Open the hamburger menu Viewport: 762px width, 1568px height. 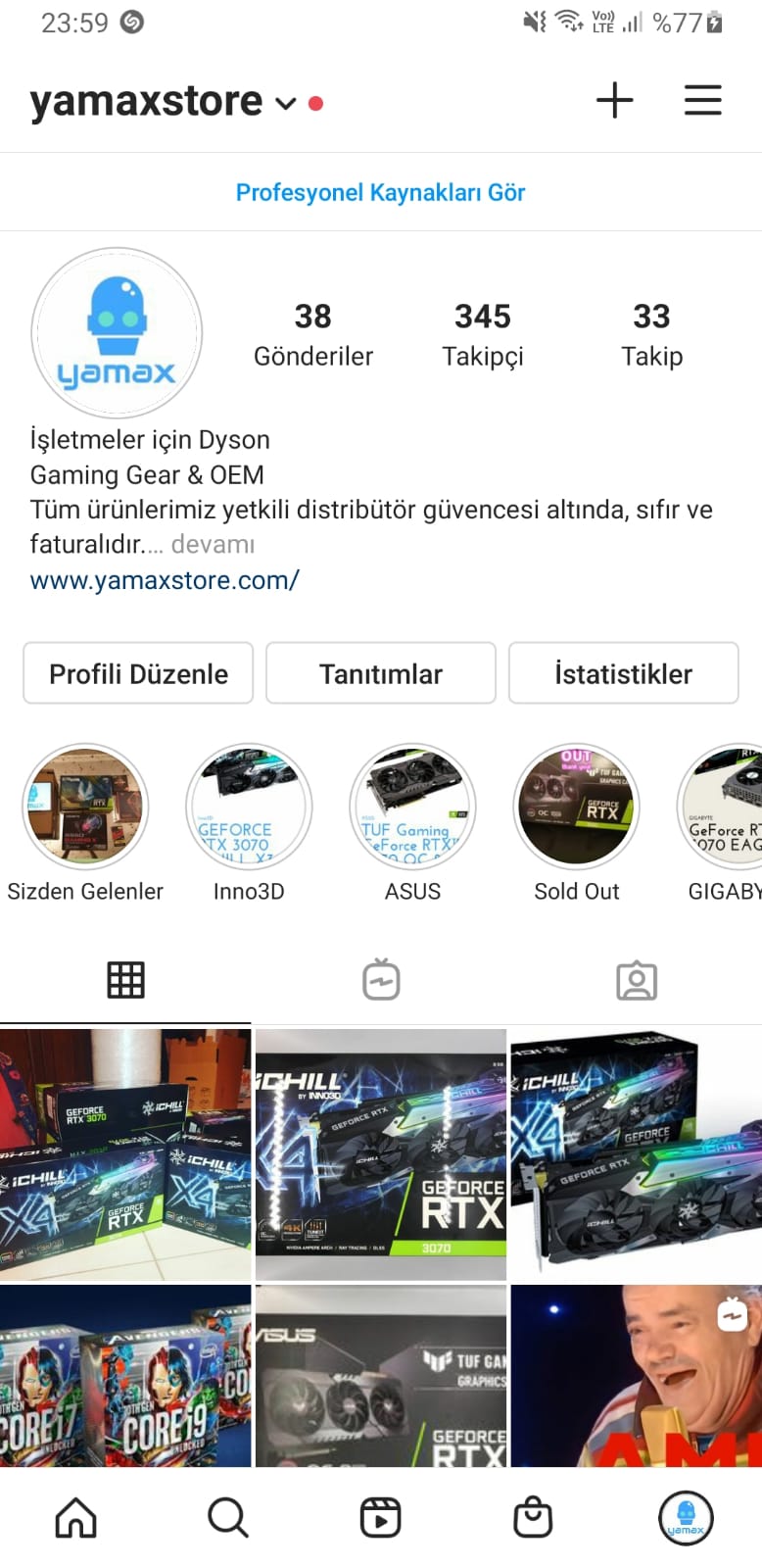(x=702, y=100)
